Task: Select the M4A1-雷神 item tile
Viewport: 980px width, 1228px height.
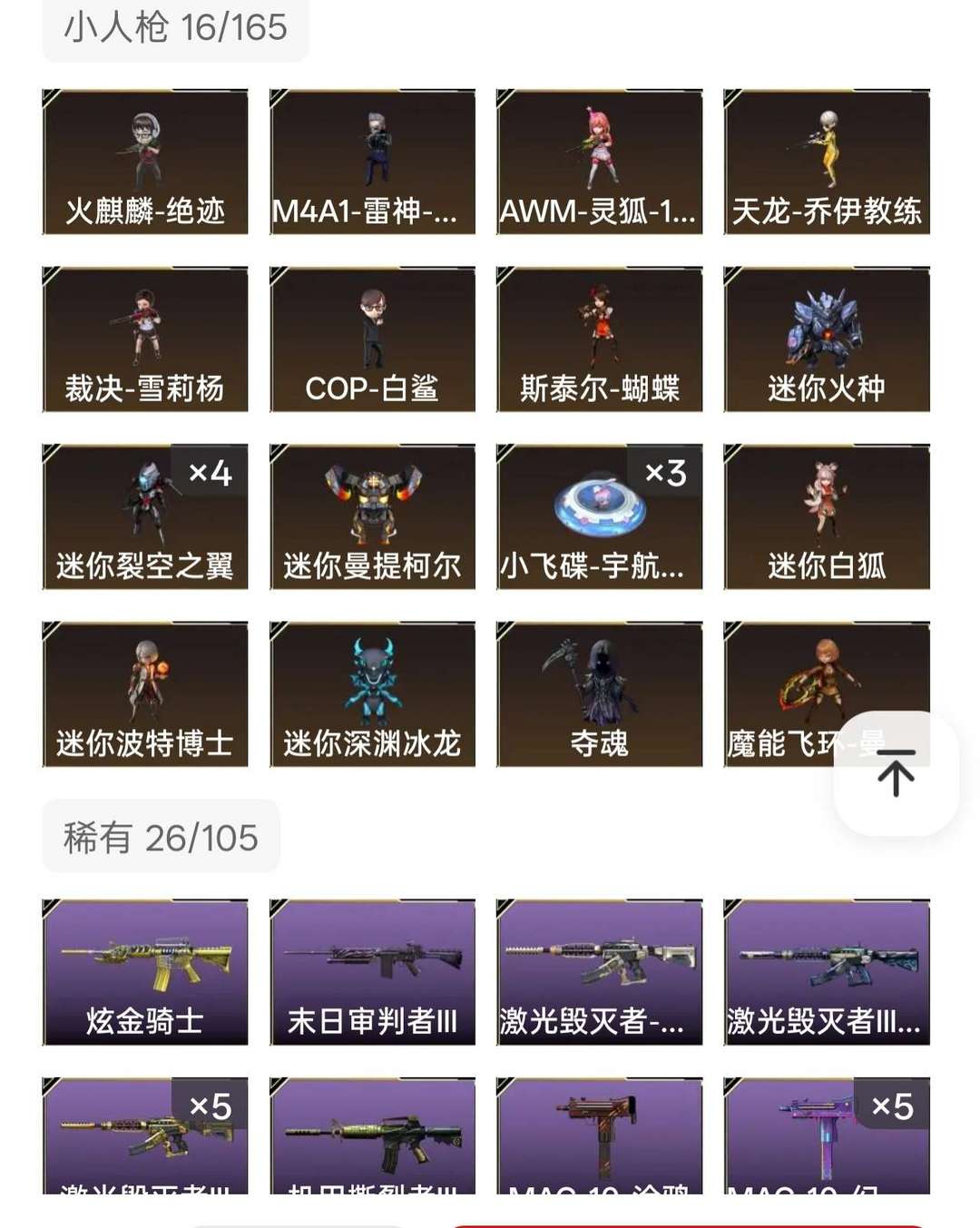Action: [x=372, y=162]
